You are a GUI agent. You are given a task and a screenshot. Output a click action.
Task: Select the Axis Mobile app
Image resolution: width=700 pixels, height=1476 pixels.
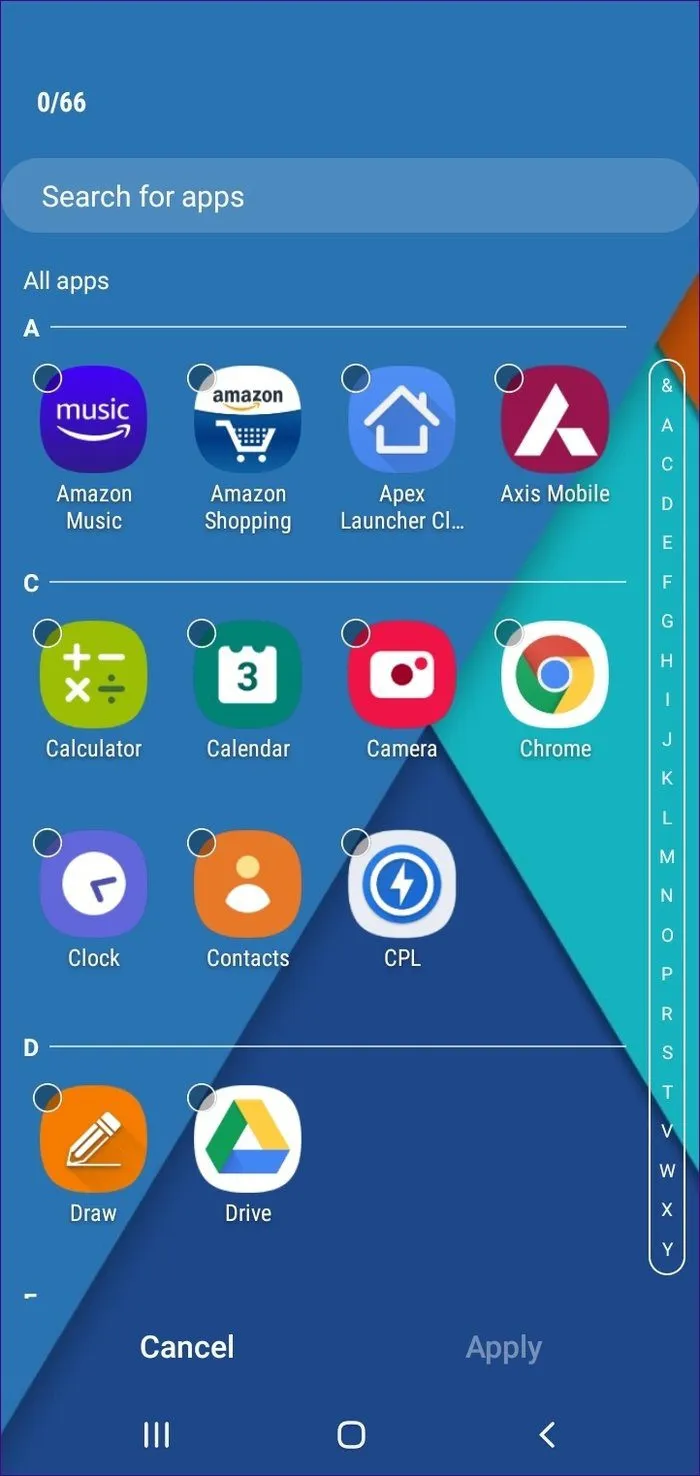(555, 420)
